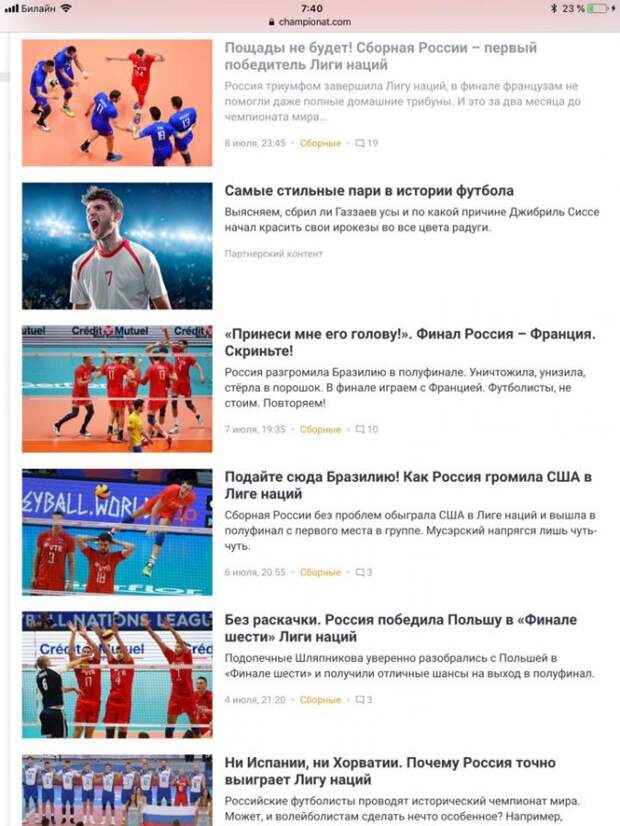Viewport: 620px width, 826px height.
Task: View the 10 comments on the 7 июля article
Action: click(x=367, y=429)
